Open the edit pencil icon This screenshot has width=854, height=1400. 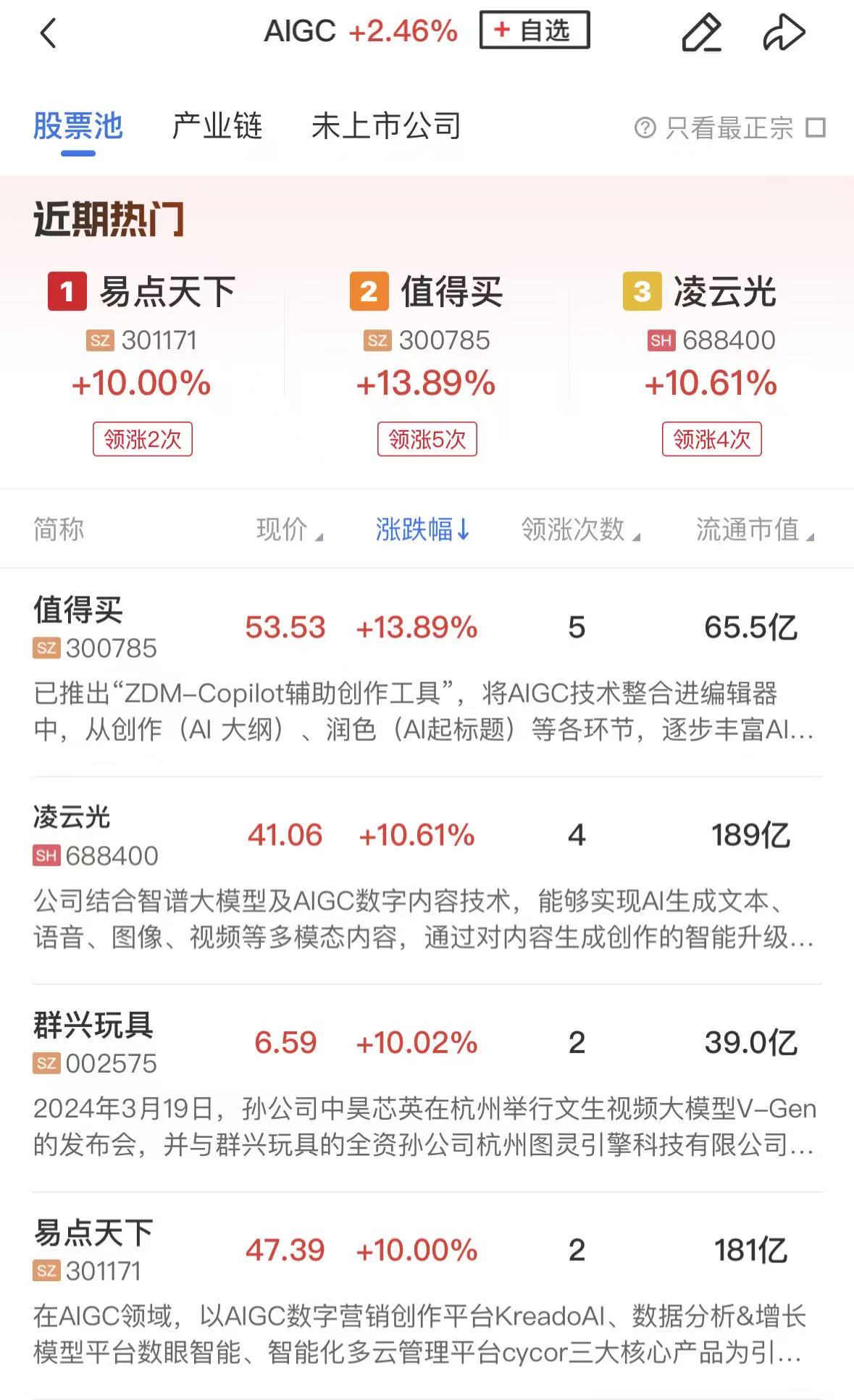701,33
